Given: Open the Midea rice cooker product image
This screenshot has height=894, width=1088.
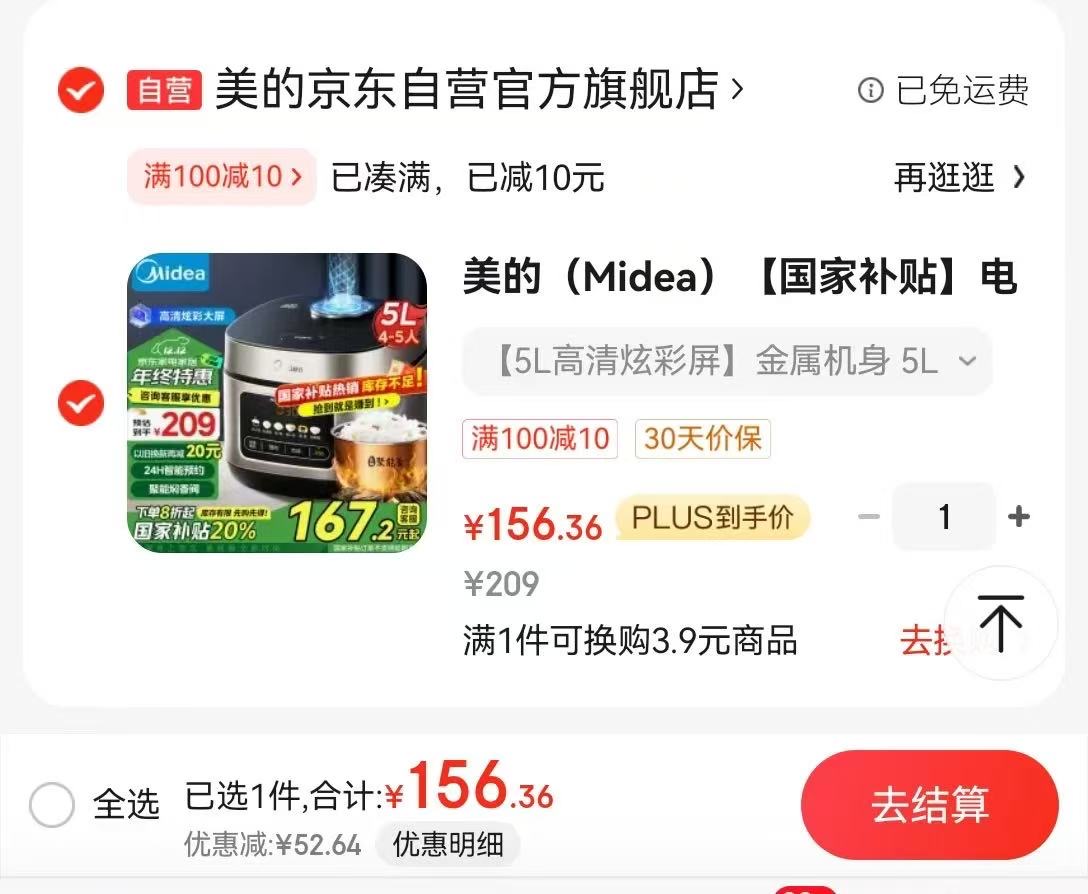Looking at the screenshot, I should [277, 403].
